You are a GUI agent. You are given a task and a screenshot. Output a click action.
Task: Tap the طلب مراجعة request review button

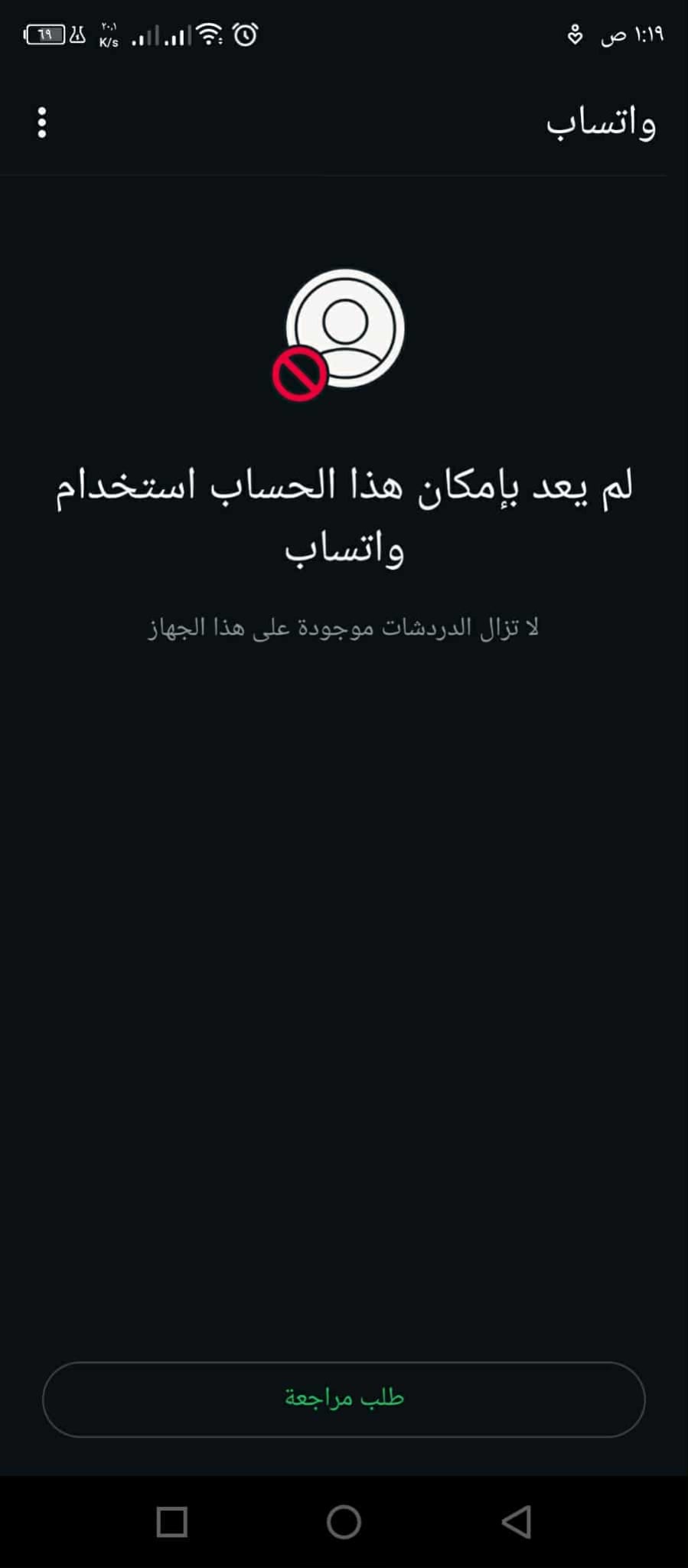344,1399
